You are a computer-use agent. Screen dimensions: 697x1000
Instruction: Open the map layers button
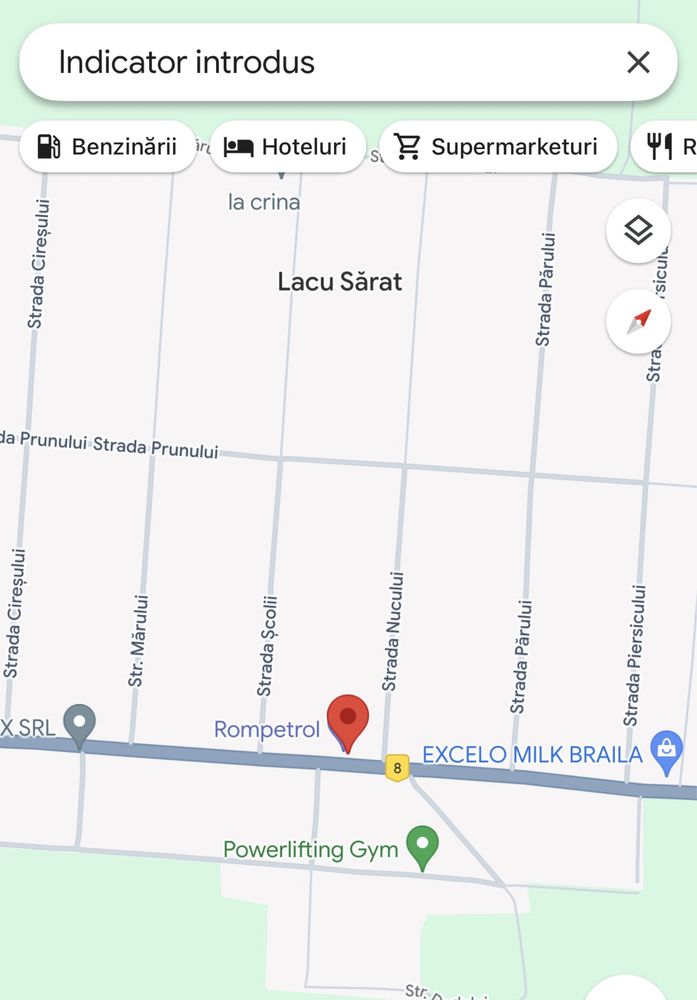(638, 231)
